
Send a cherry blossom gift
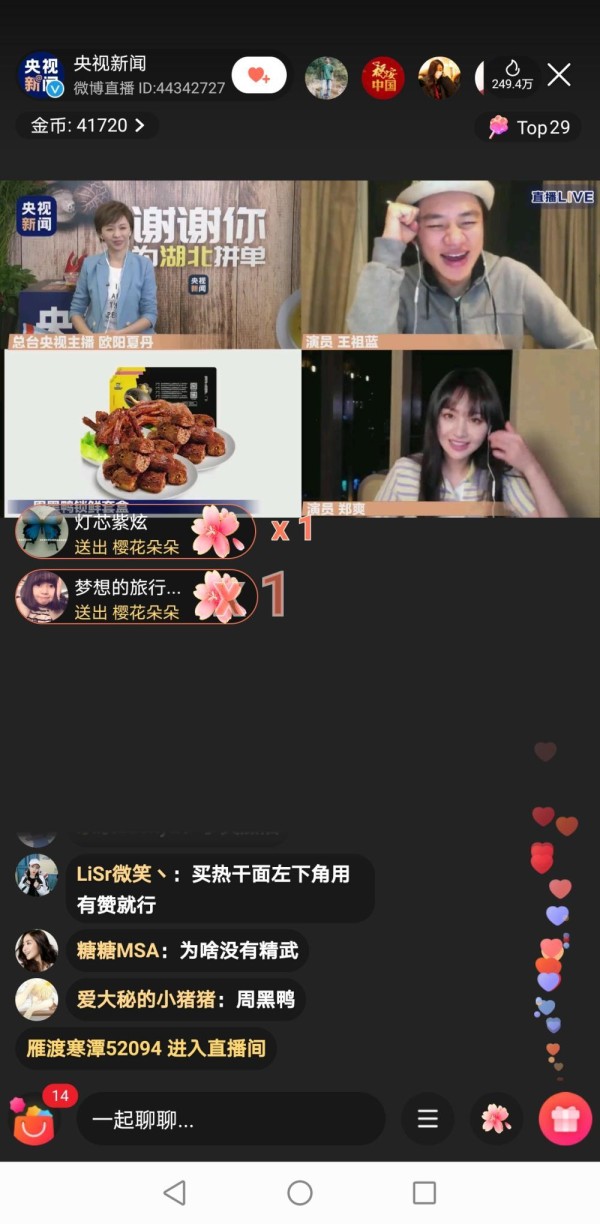[x=496, y=1119]
